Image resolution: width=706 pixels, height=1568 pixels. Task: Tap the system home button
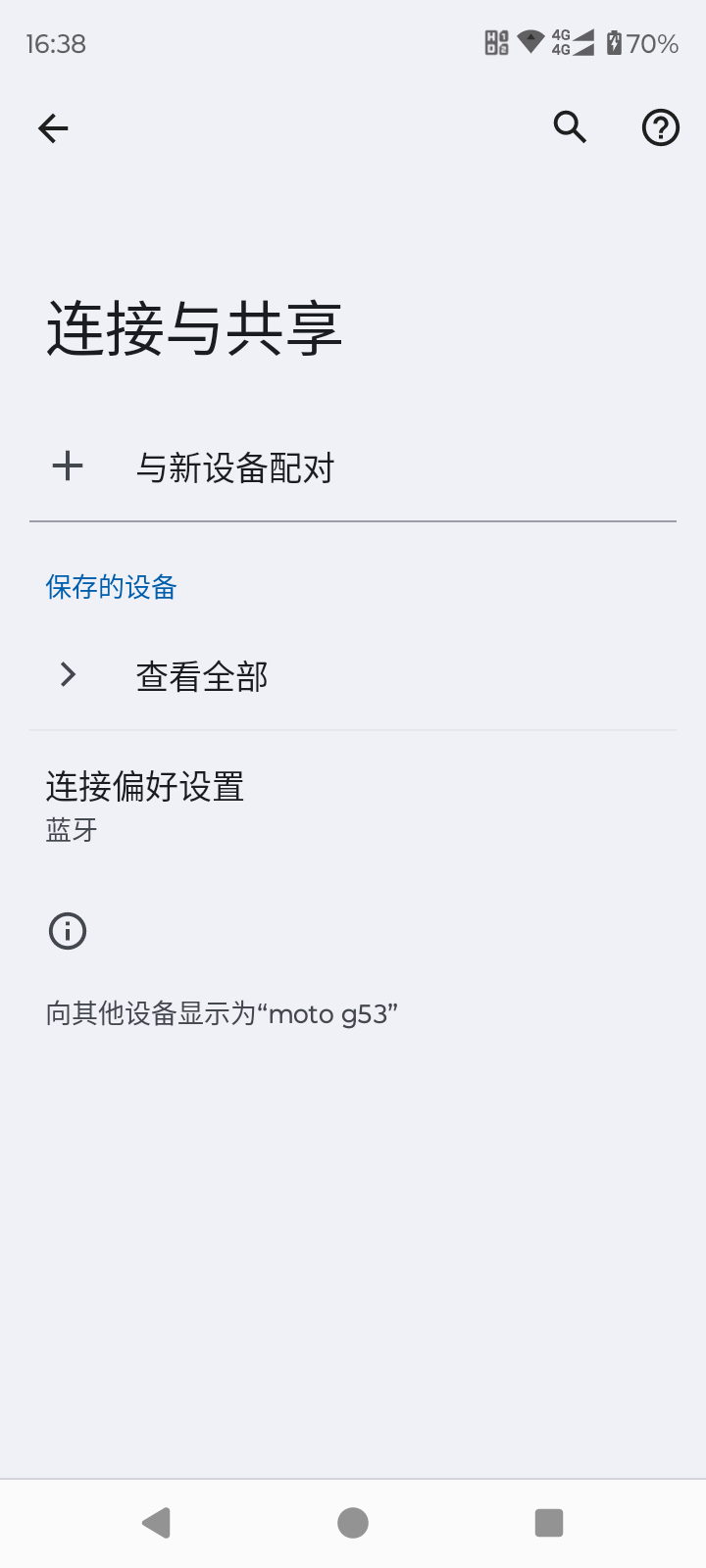353,1522
